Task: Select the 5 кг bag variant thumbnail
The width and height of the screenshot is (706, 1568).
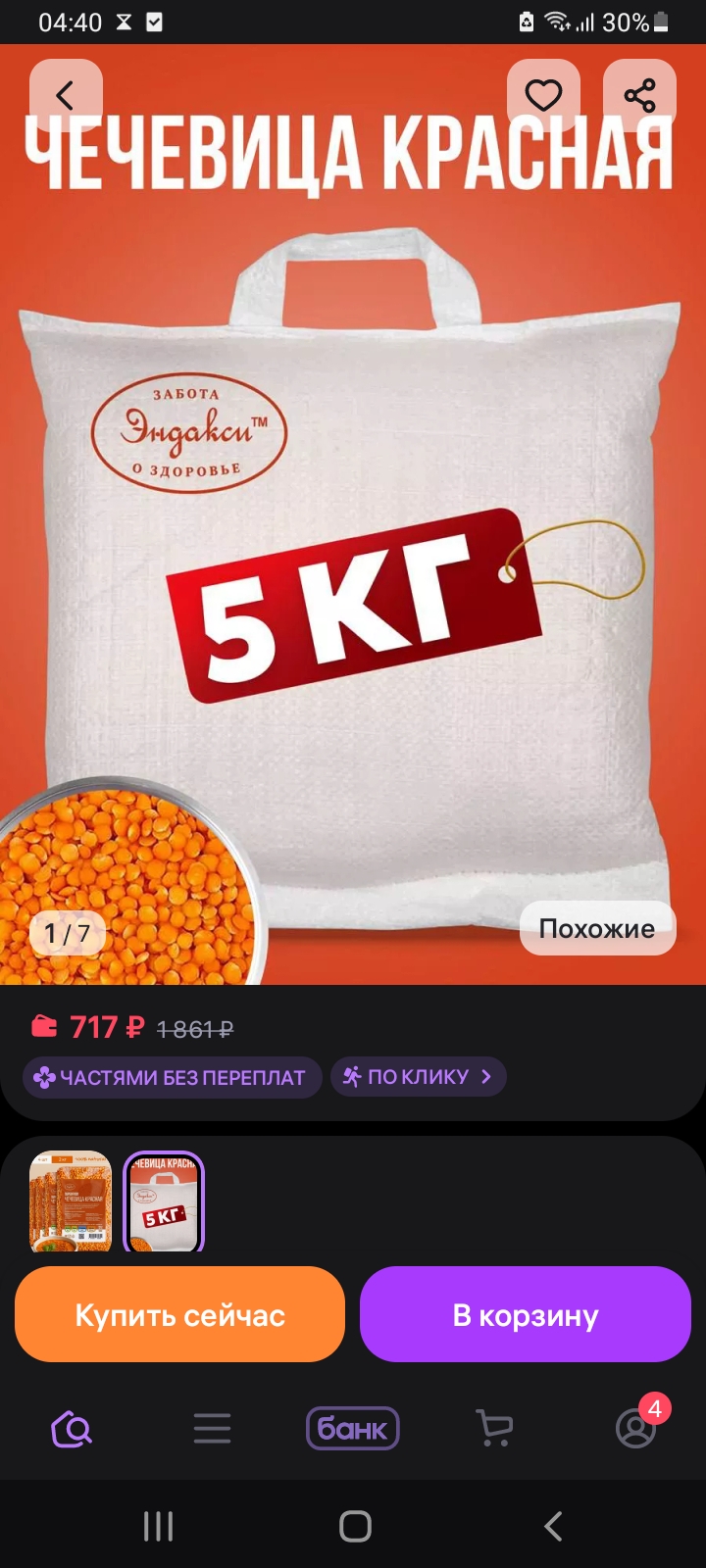Action: click(164, 1200)
